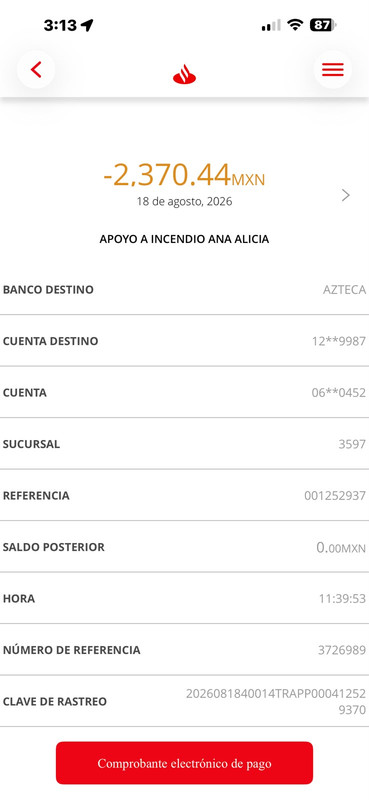Open the hamburger menu

coord(333,69)
